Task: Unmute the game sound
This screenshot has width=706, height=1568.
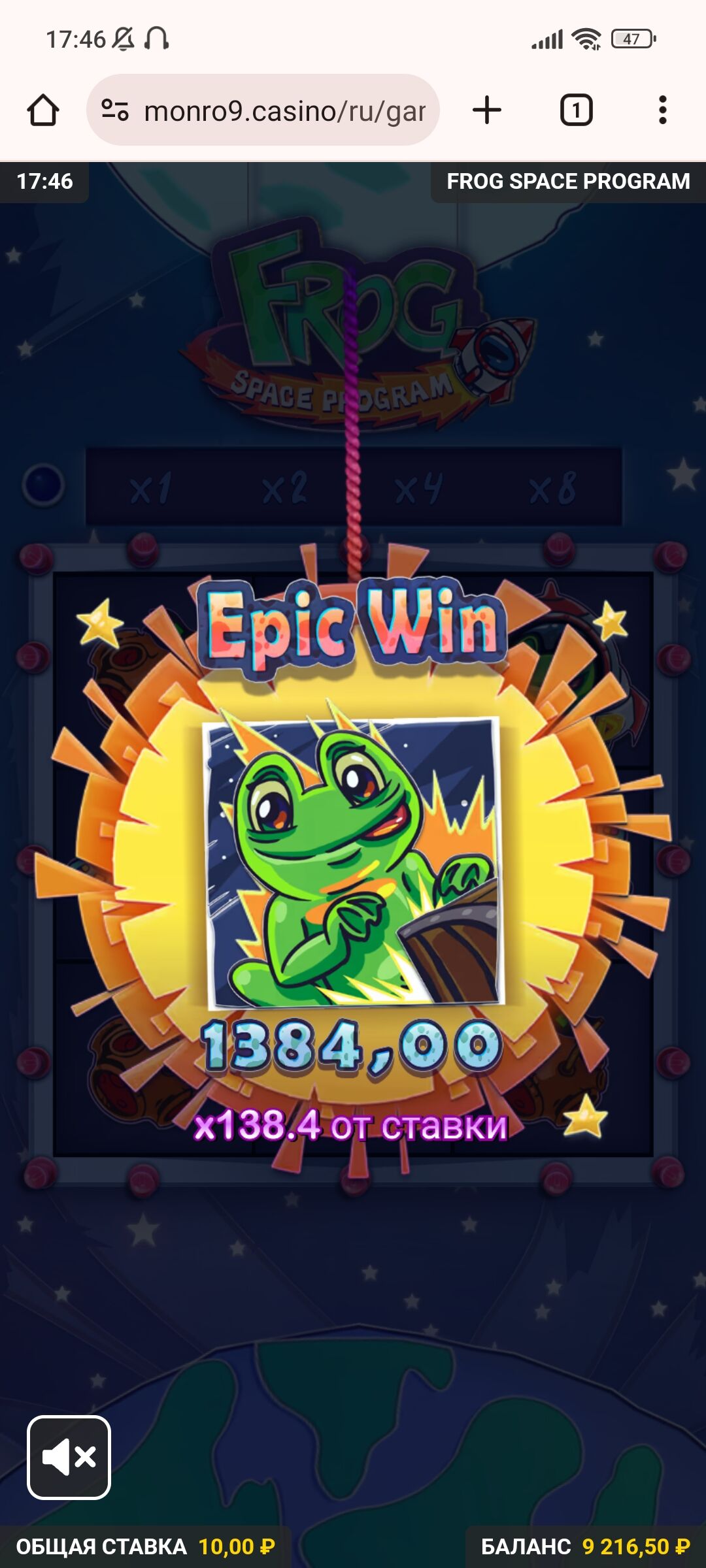Action: [x=69, y=1457]
